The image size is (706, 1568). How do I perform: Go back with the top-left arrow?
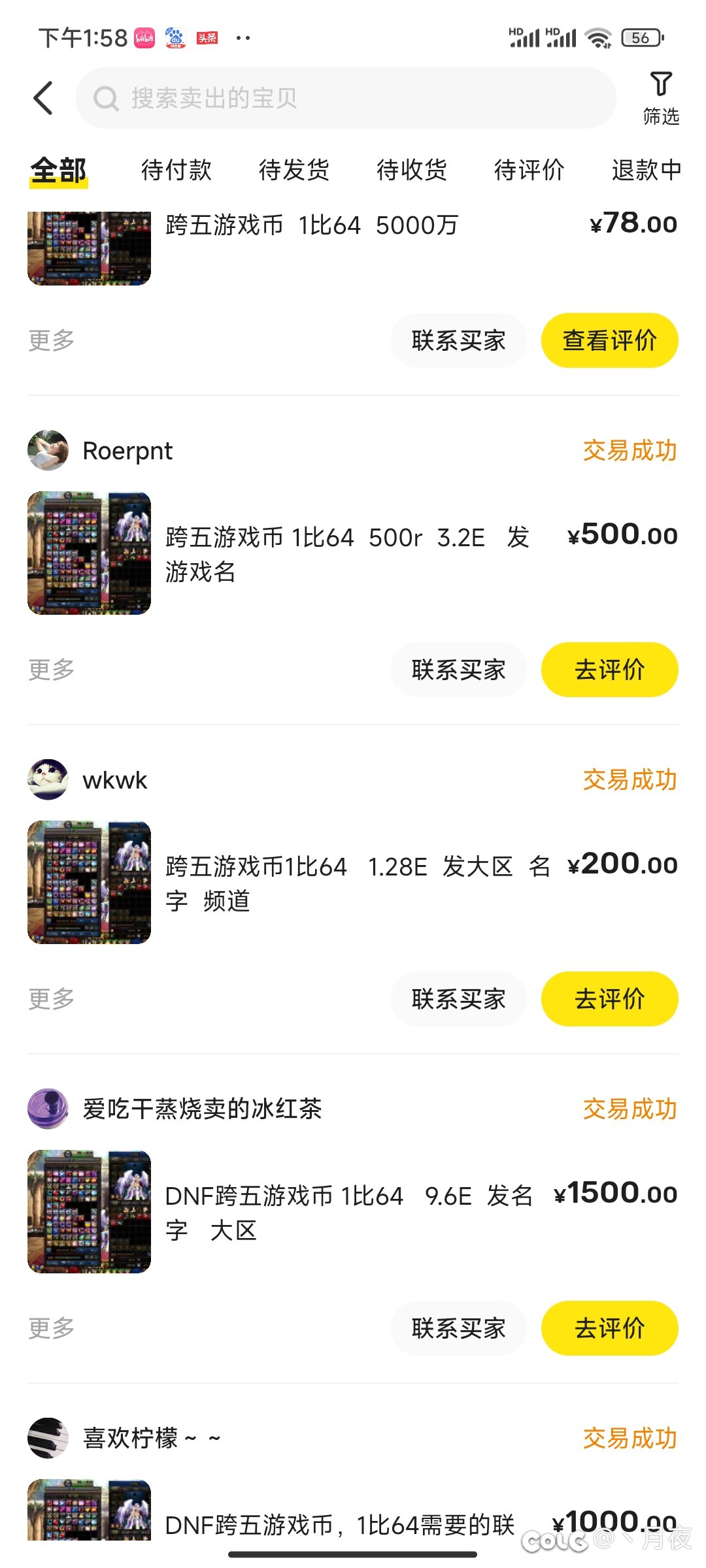[x=43, y=98]
